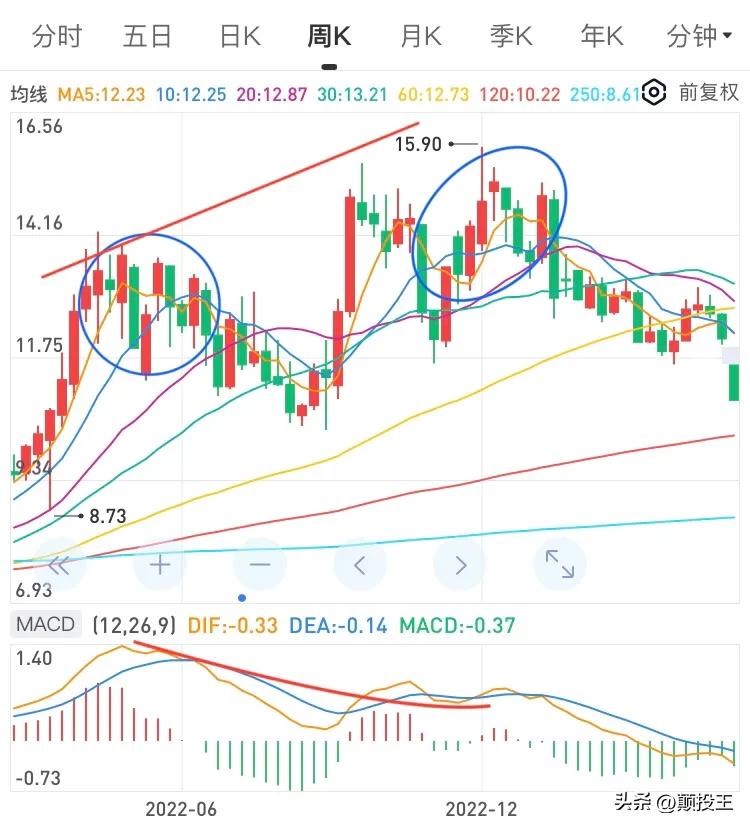Zoom into the chart with the plus icon

coord(159,564)
